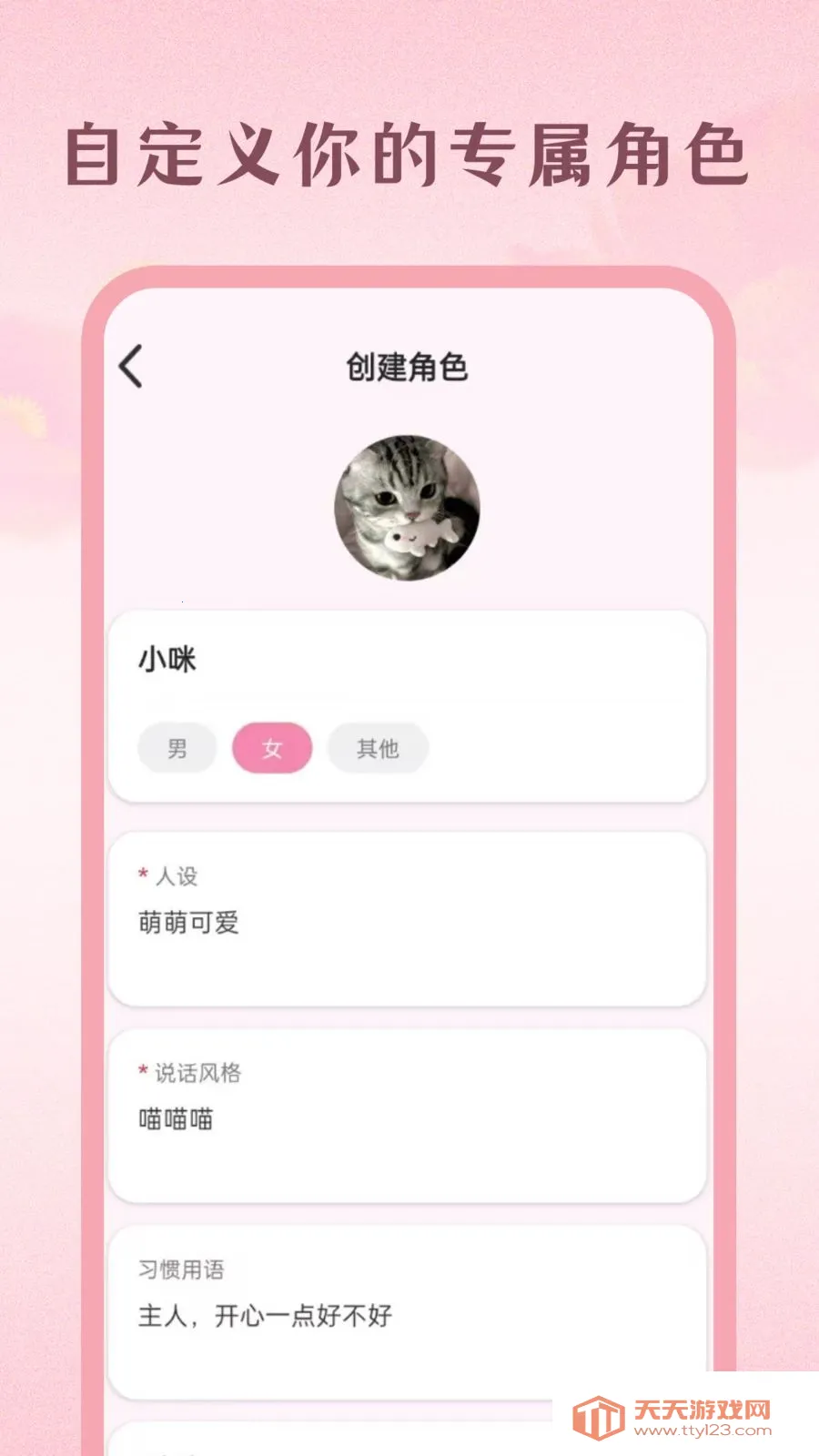
Task: Click the heading 自定义你的专属角色
Action: click(409, 155)
